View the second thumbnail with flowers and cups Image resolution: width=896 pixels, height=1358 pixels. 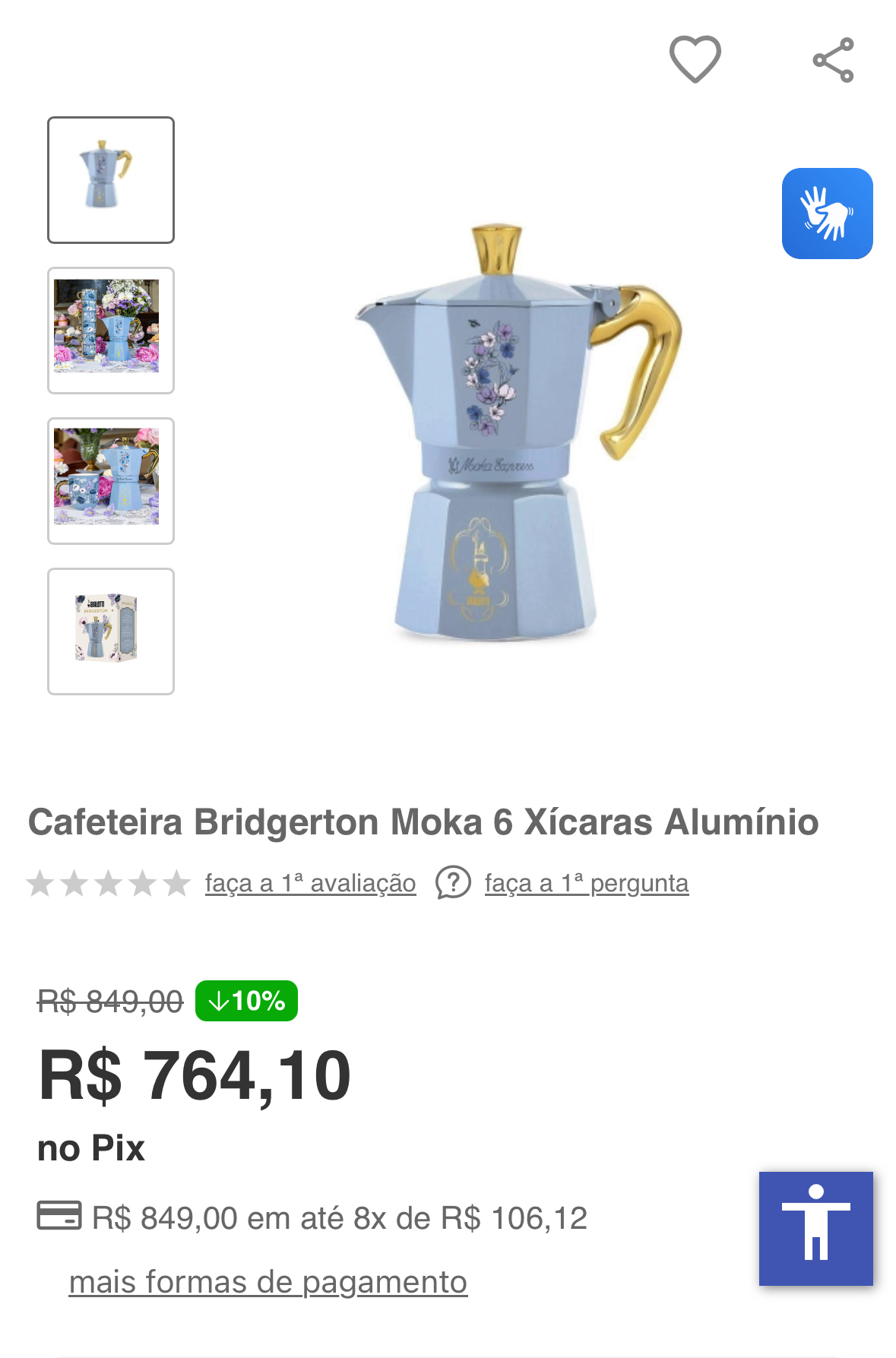[x=111, y=331]
